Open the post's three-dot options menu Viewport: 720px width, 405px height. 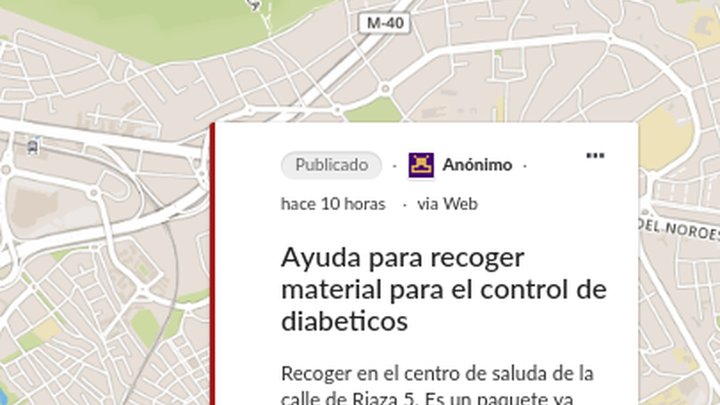pyautogui.click(x=595, y=156)
